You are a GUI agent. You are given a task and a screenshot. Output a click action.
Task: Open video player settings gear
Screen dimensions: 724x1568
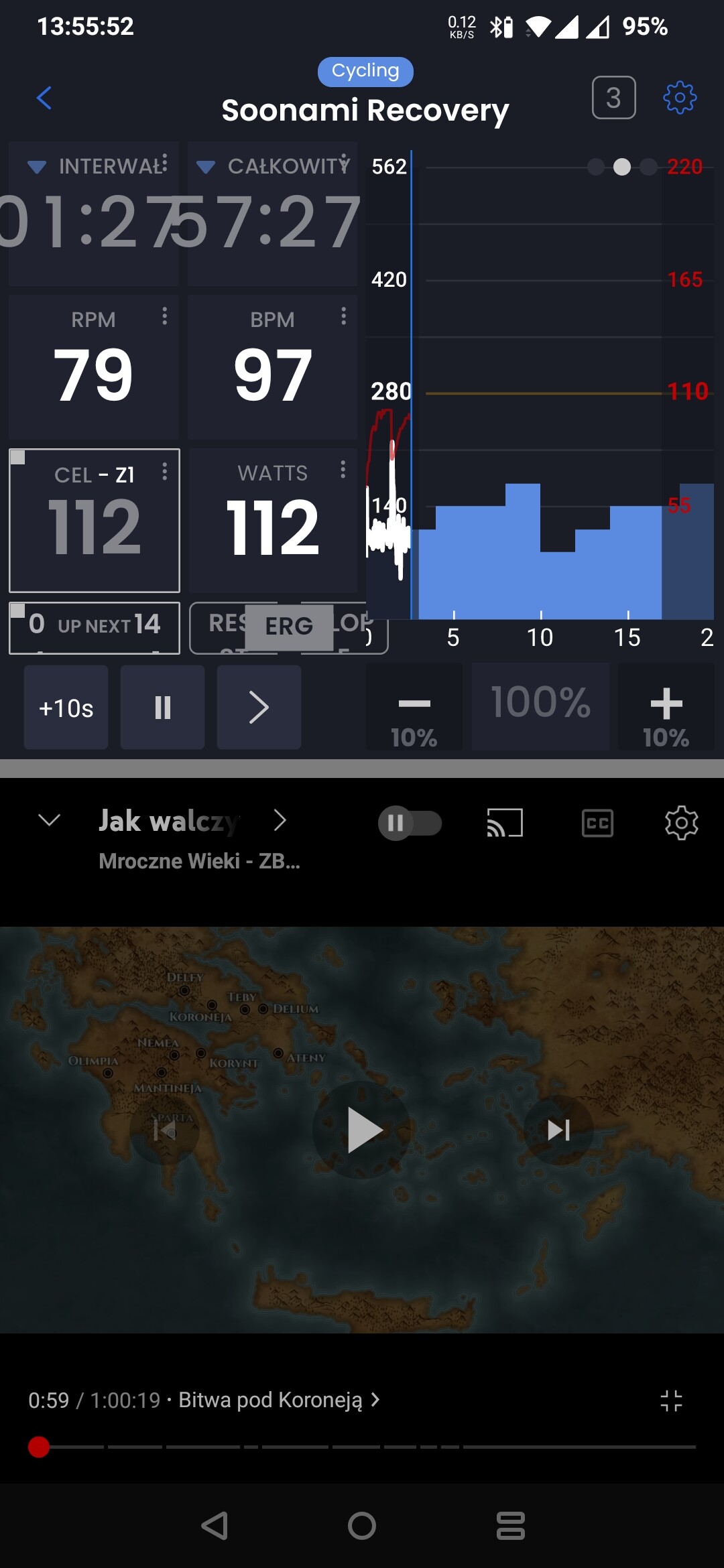681,823
